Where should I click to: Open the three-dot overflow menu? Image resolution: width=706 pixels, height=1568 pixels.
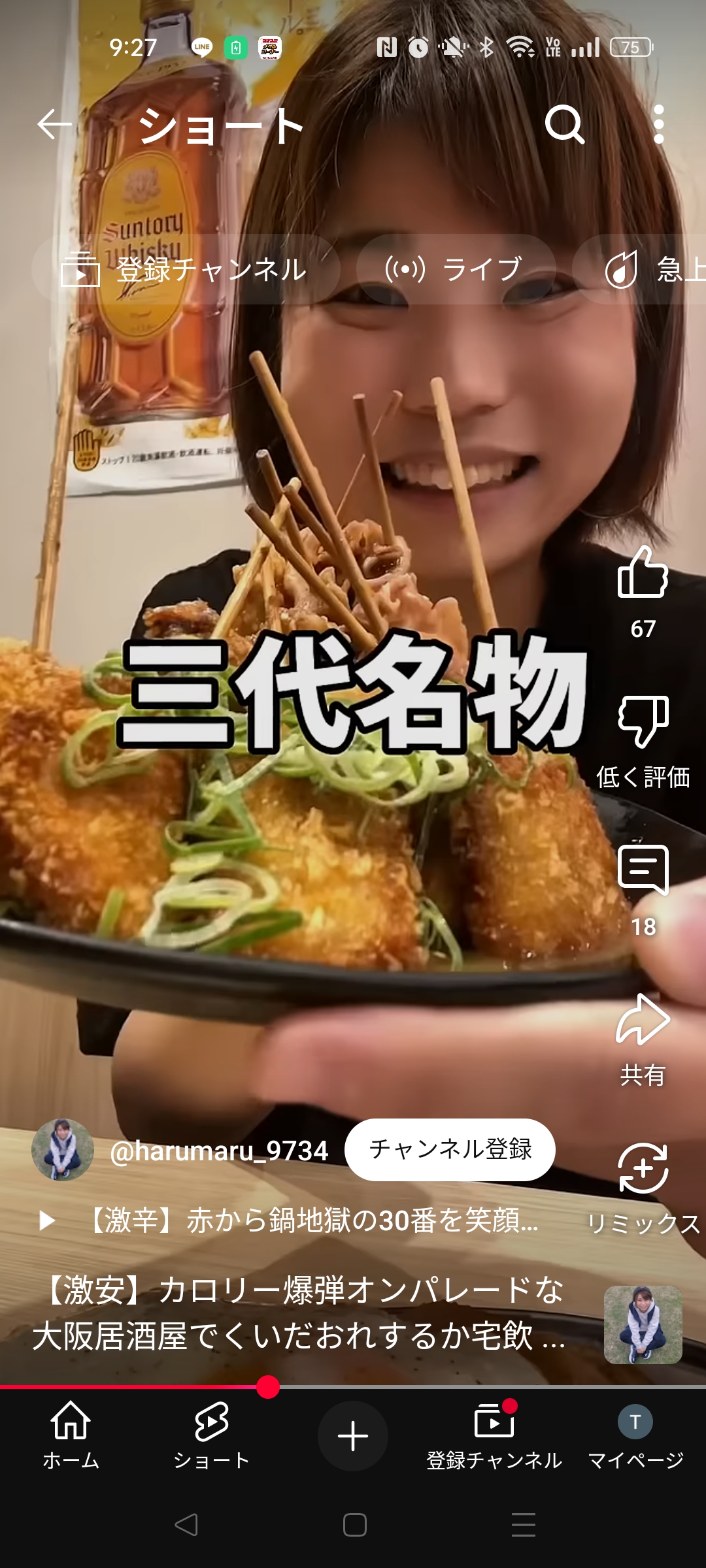658,124
